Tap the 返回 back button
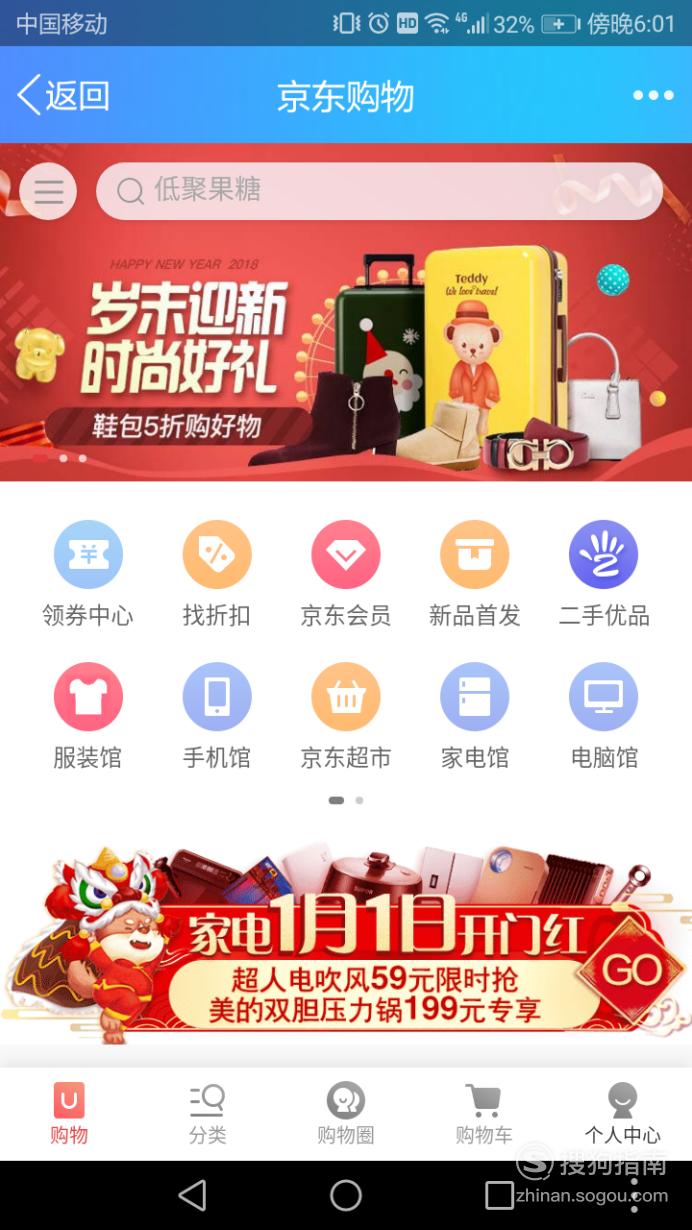This screenshot has height=1230, width=692. coord(62,96)
